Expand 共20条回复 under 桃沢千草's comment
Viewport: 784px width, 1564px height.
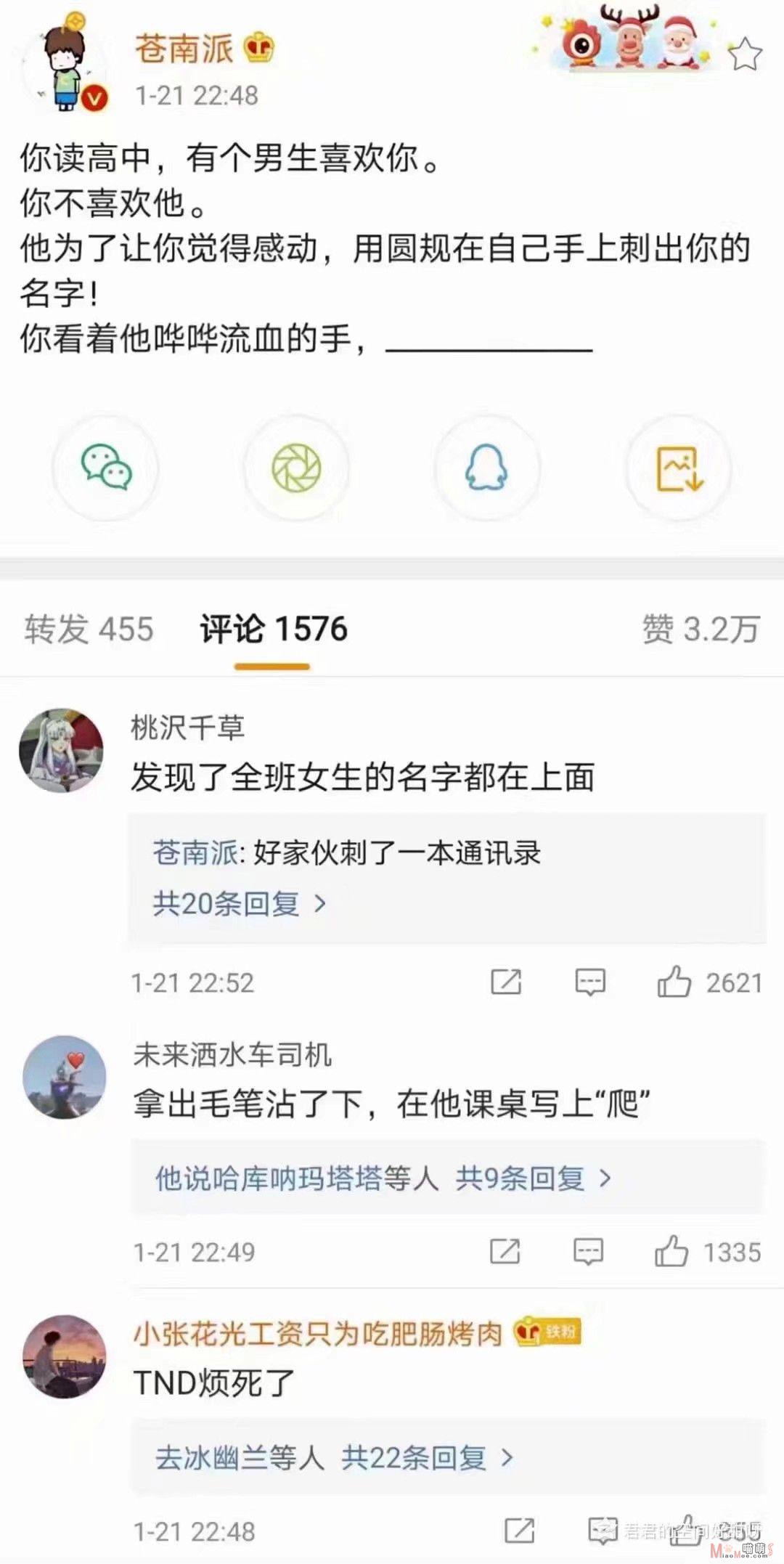[239, 903]
